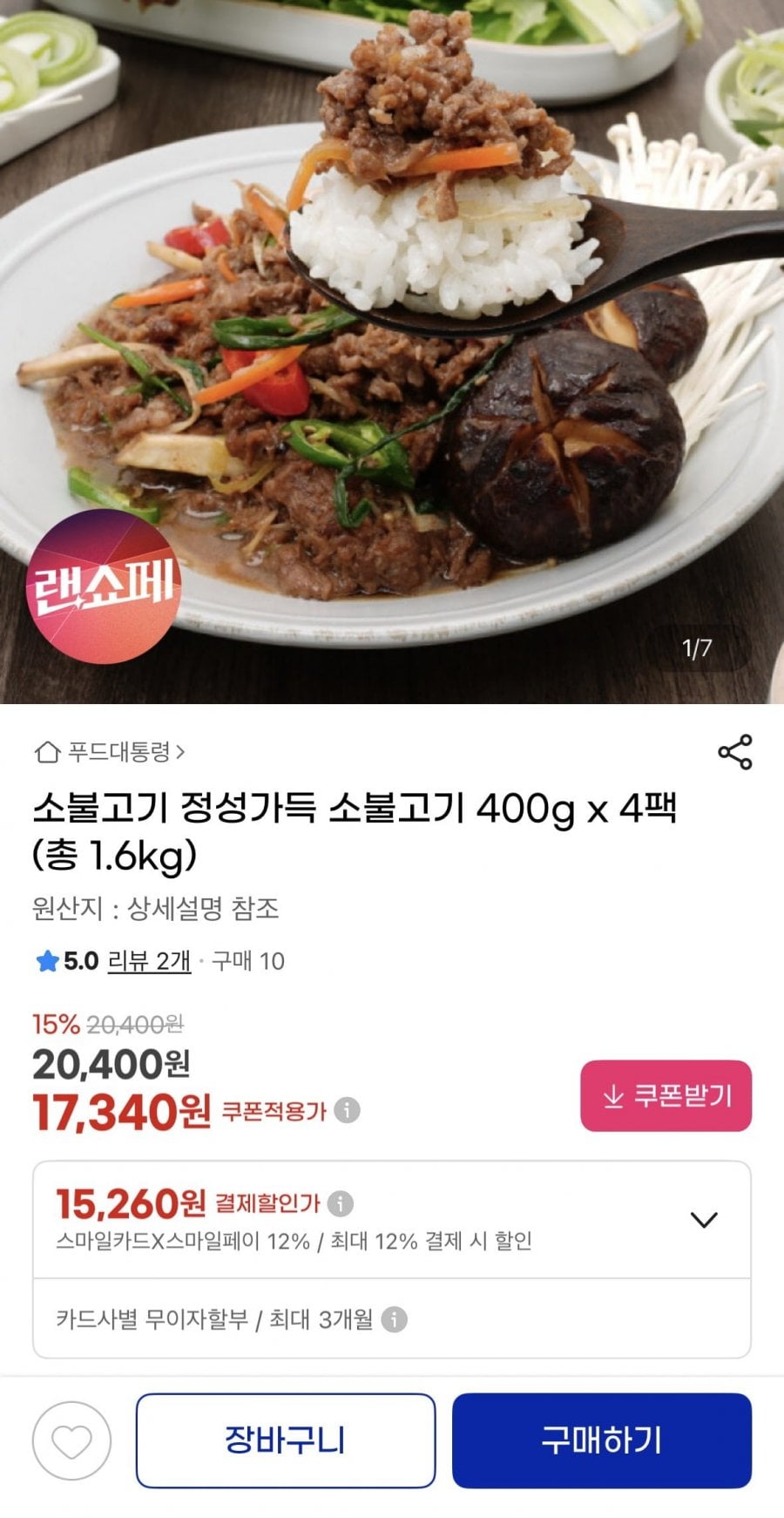The image size is (784, 1518).
Task: Expand the payment discount details
Action: 703,1219
